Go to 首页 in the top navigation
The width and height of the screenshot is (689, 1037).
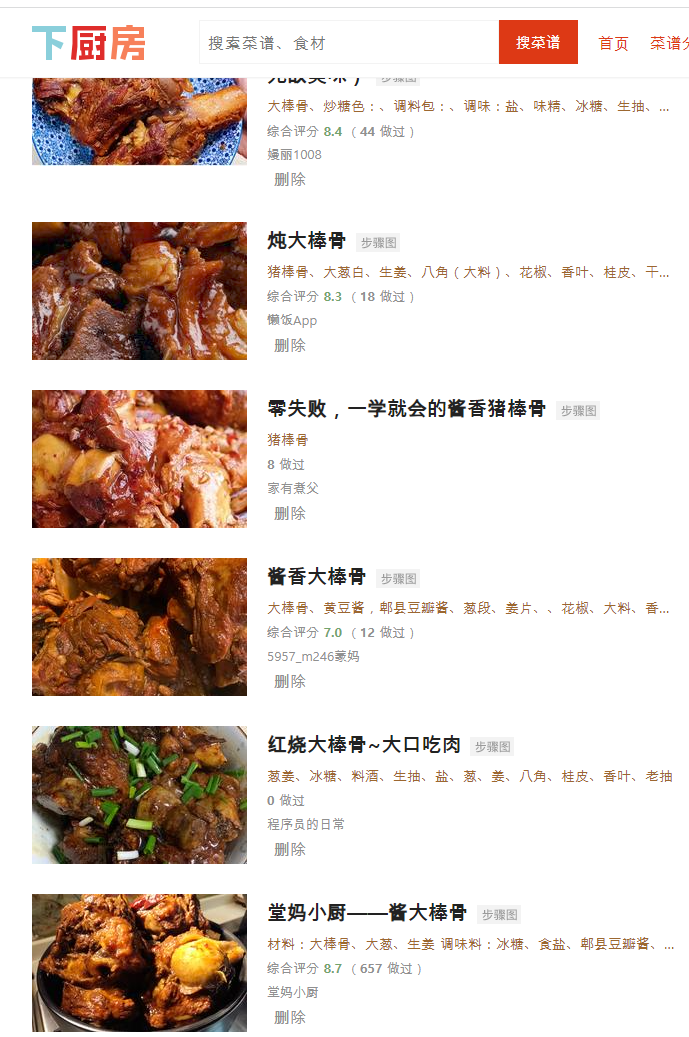tap(613, 43)
